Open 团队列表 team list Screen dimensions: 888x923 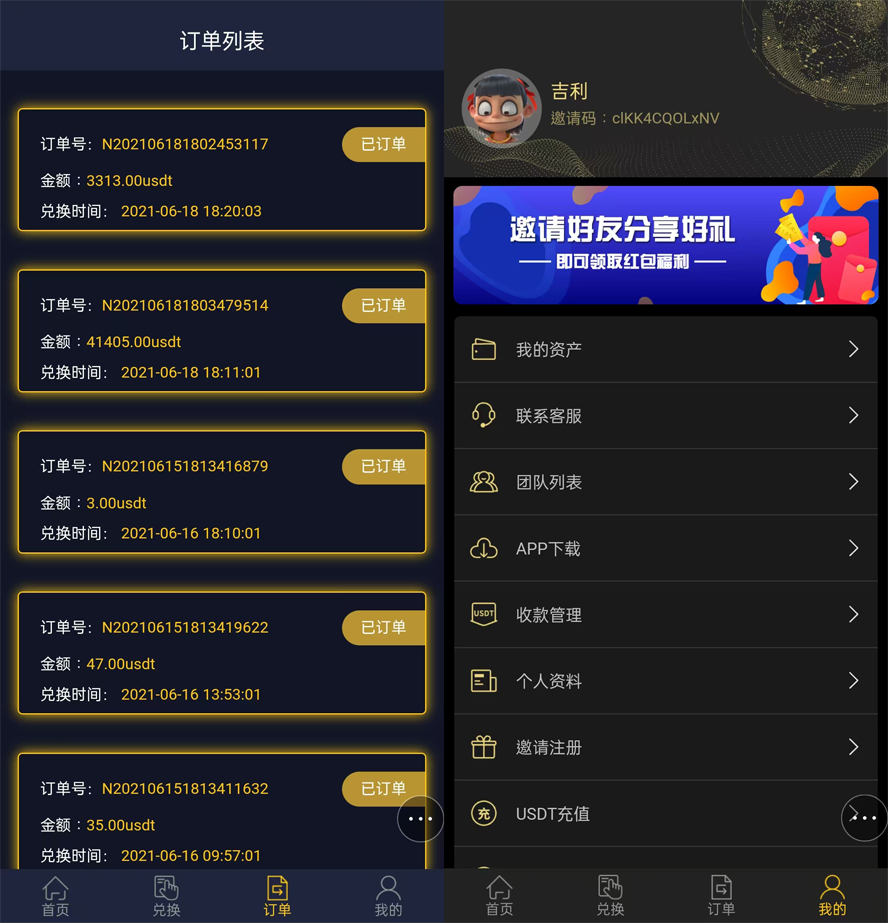pos(665,482)
